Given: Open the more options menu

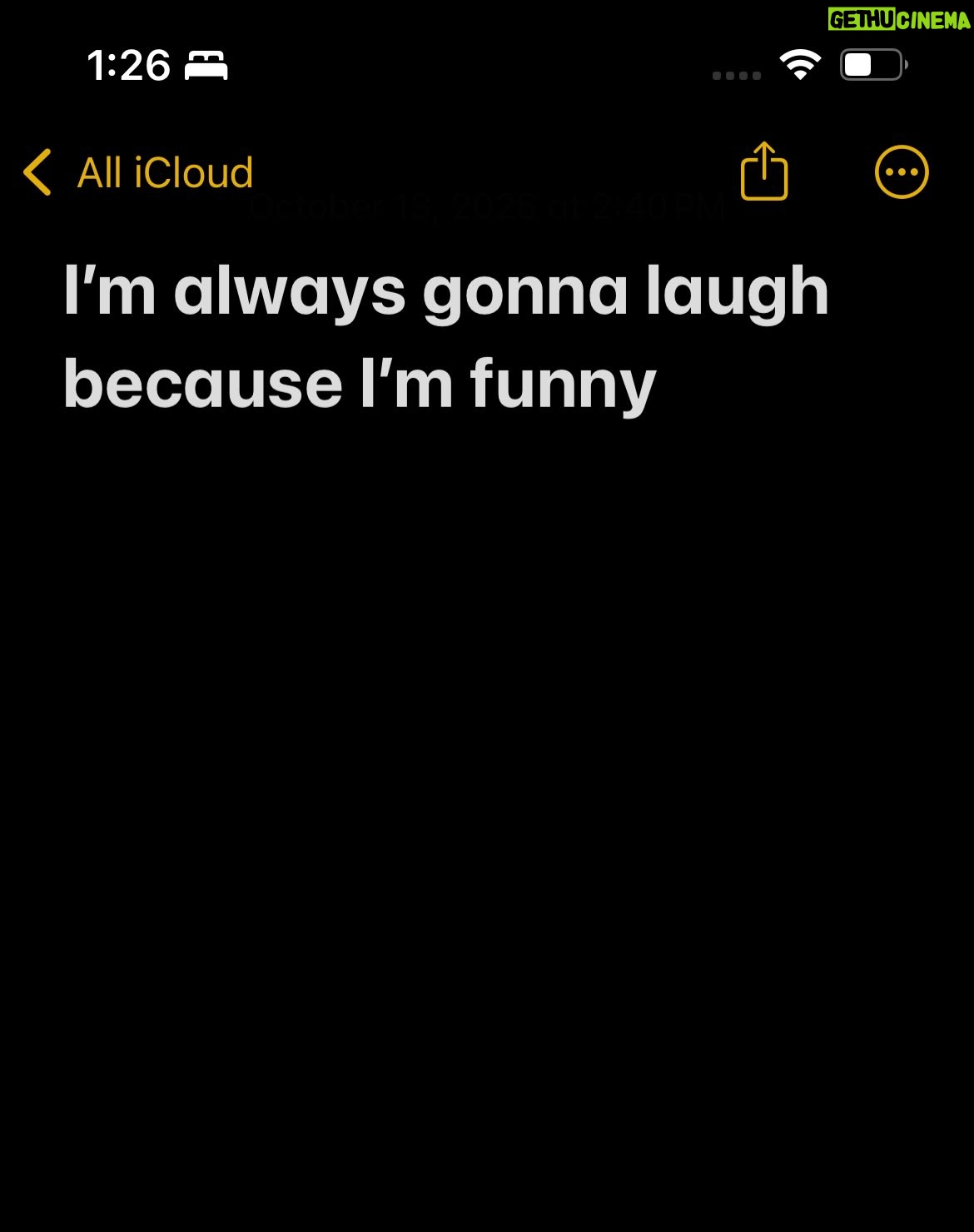Looking at the screenshot, I should click(x=902, y=172).
